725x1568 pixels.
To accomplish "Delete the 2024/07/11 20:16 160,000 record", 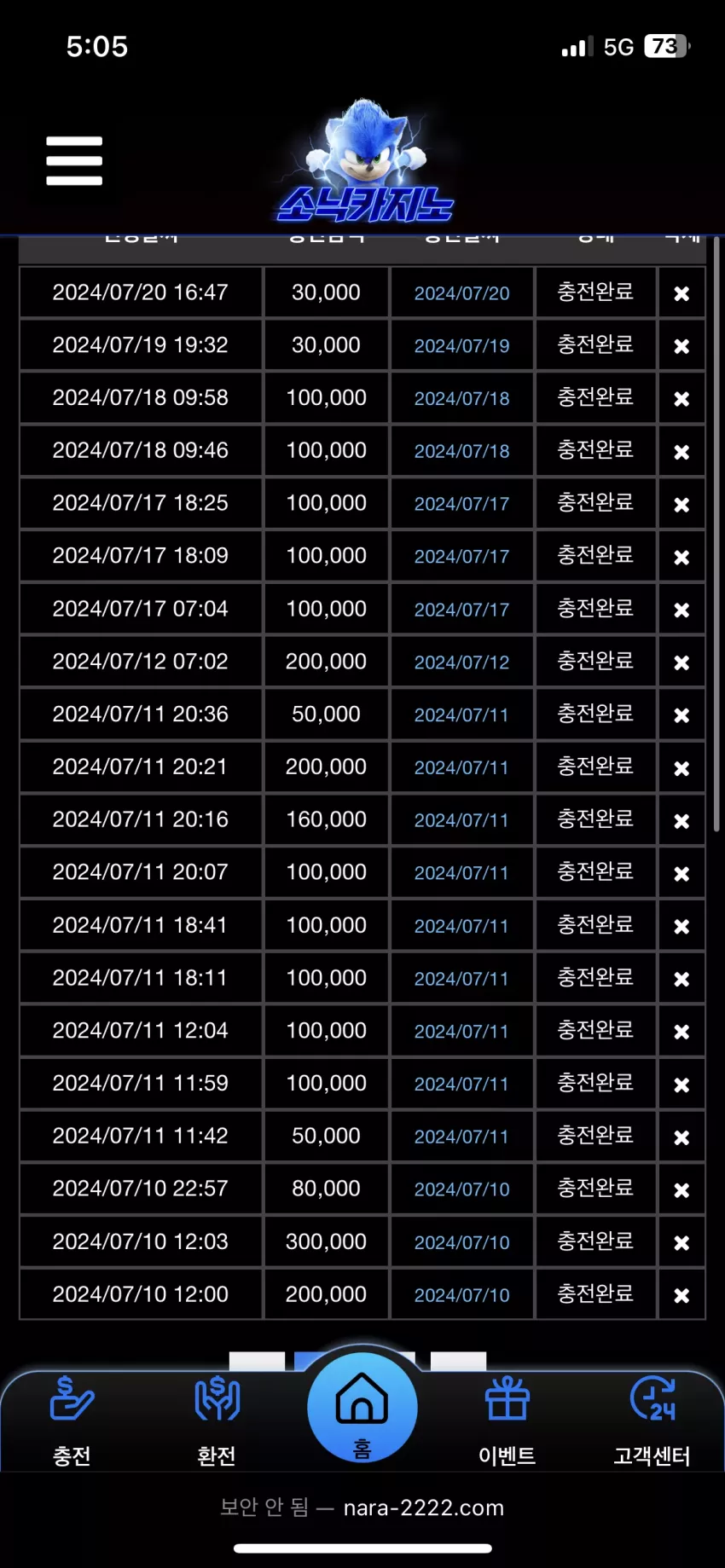I will pos(681,820).
